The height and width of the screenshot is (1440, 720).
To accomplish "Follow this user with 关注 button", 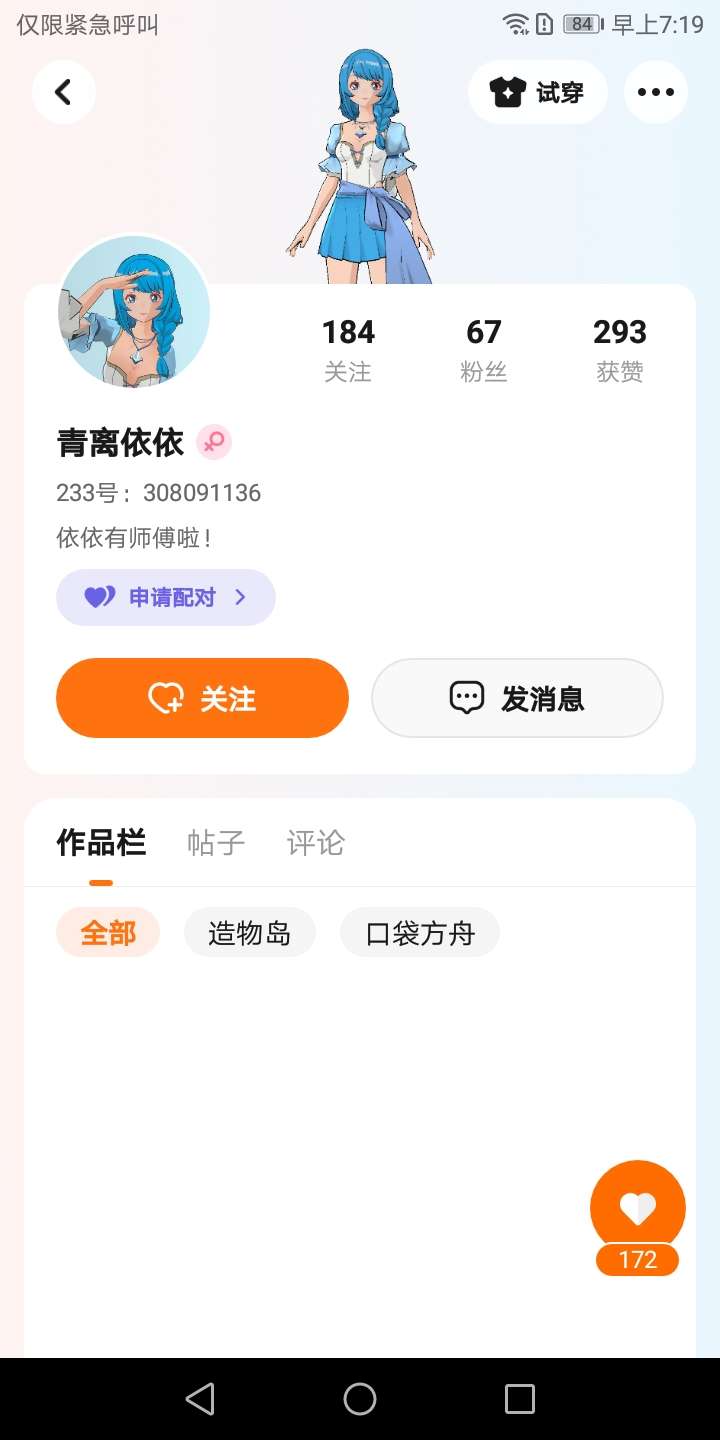I will (202, 698).
